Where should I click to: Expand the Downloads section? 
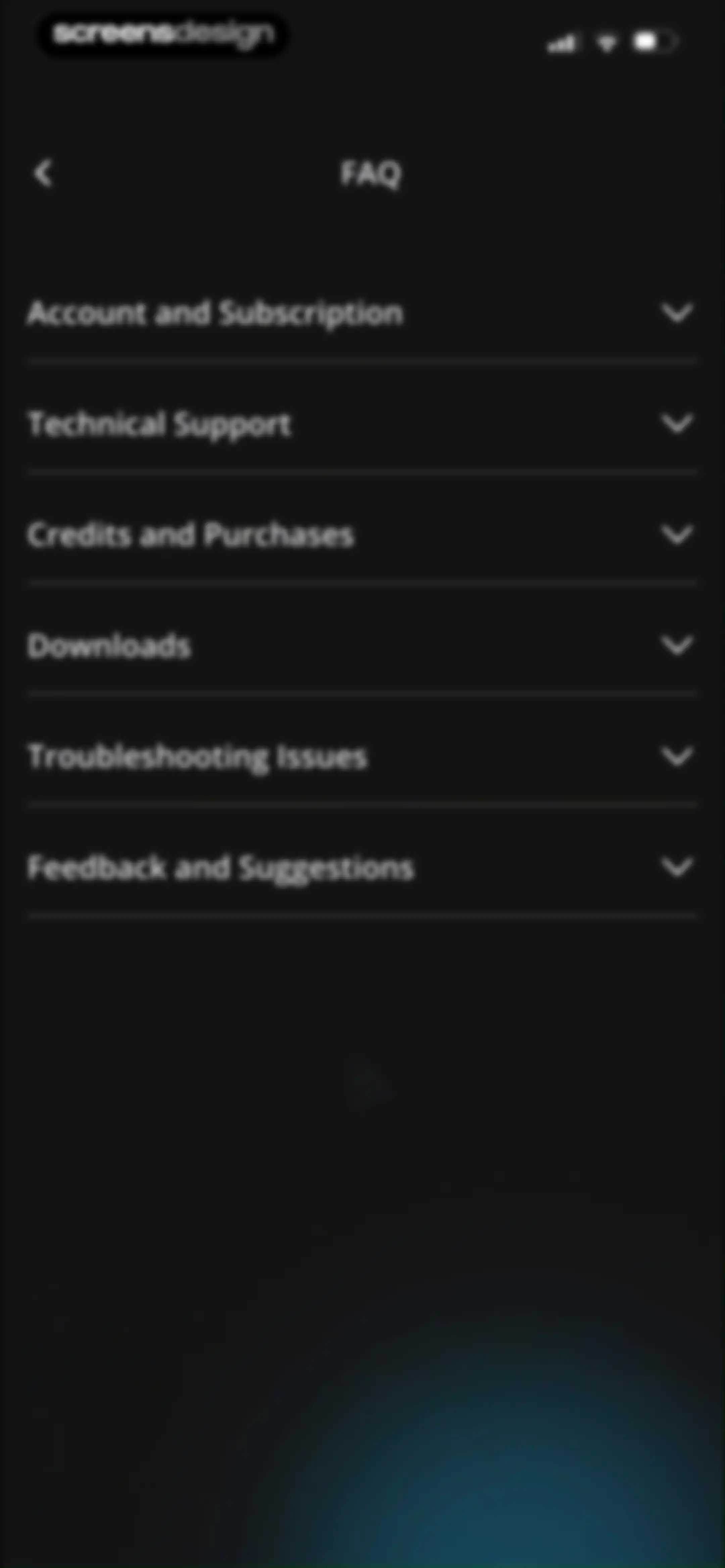tap(362, 646)
